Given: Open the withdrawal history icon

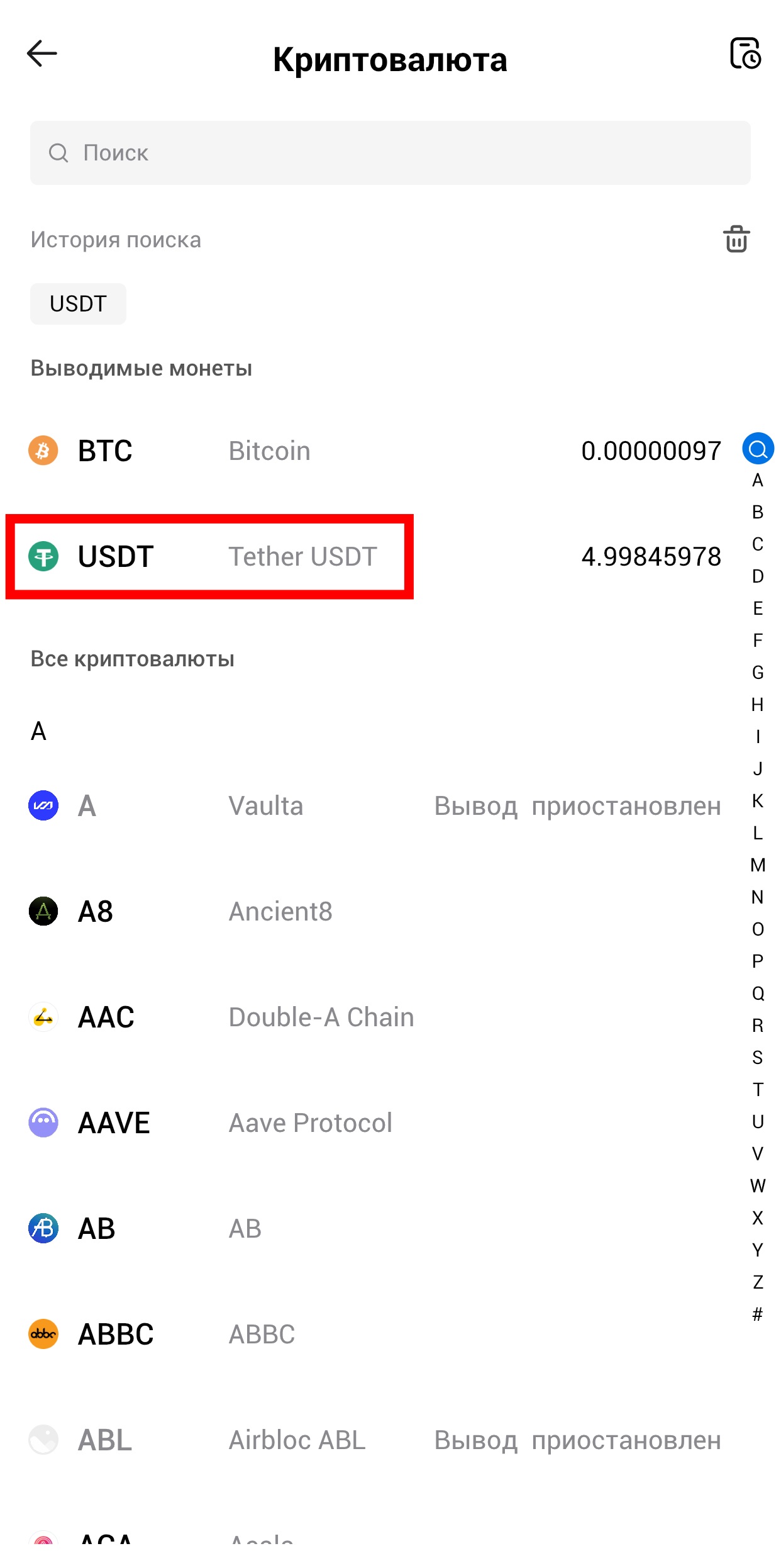Looking at the screenshot, I should pyautogui.click(x=745, y=53).
